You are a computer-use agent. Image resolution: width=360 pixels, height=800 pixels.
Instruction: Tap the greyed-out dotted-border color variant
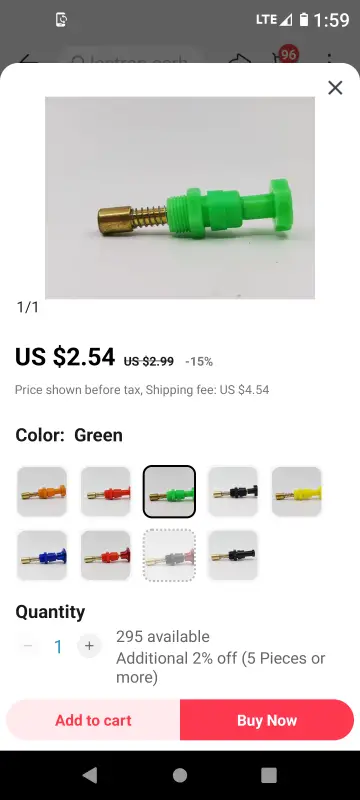169,555
